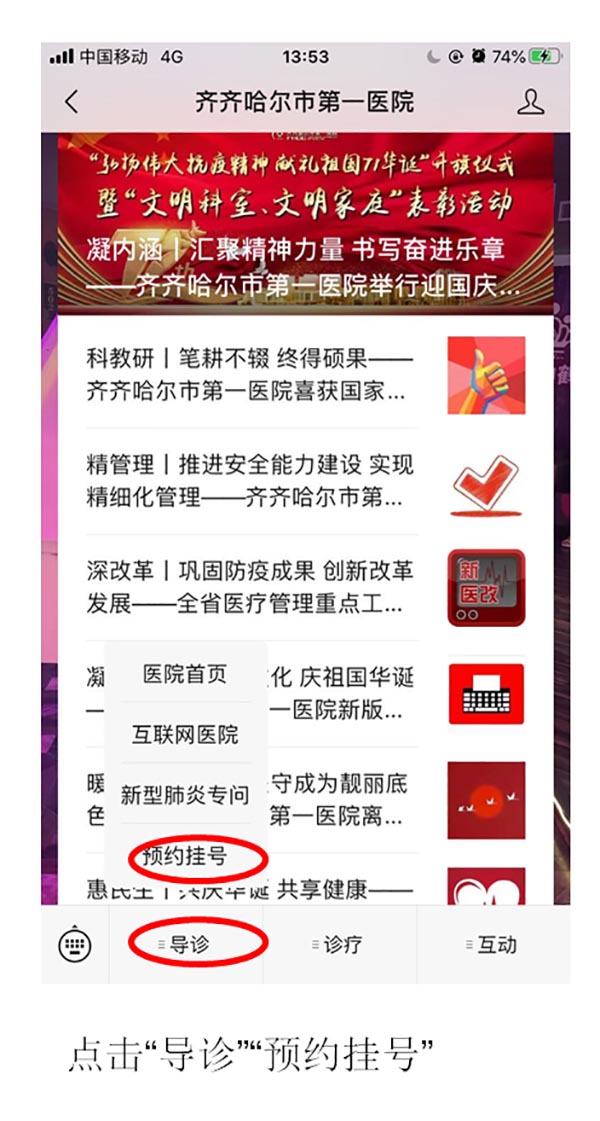Open the account profile icon
Image resolution: width=600 pixels, height=1121 pixels.
click(531, 102)
